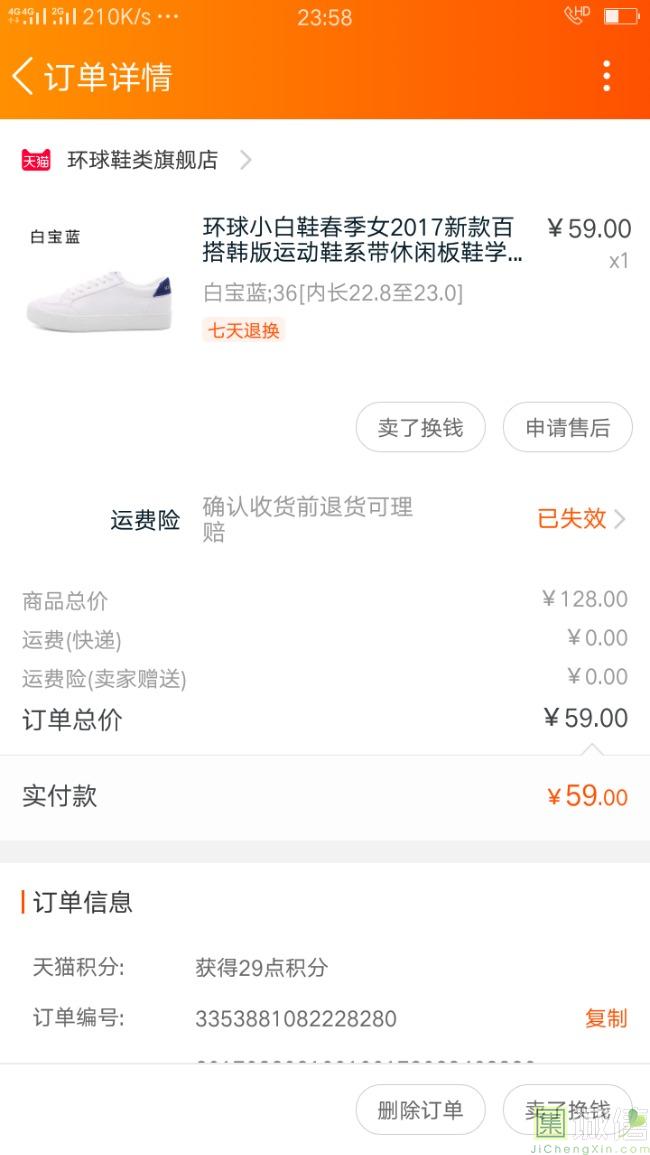The image size is (650, 1155).
Task: Copy the order number with 复制
Action: pyautogui.click(x=606, y=1018)
